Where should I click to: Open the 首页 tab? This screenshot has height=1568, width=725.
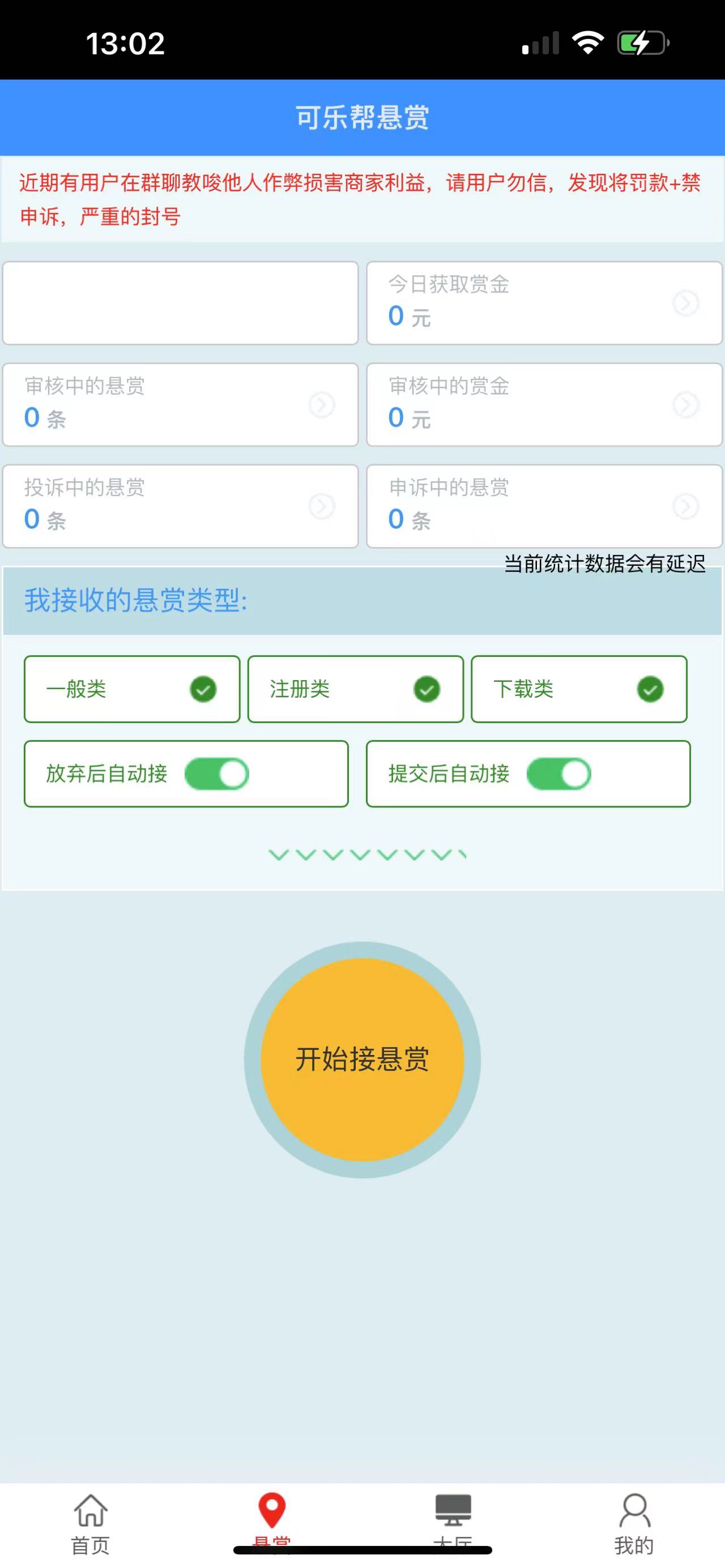[90, 1516]
